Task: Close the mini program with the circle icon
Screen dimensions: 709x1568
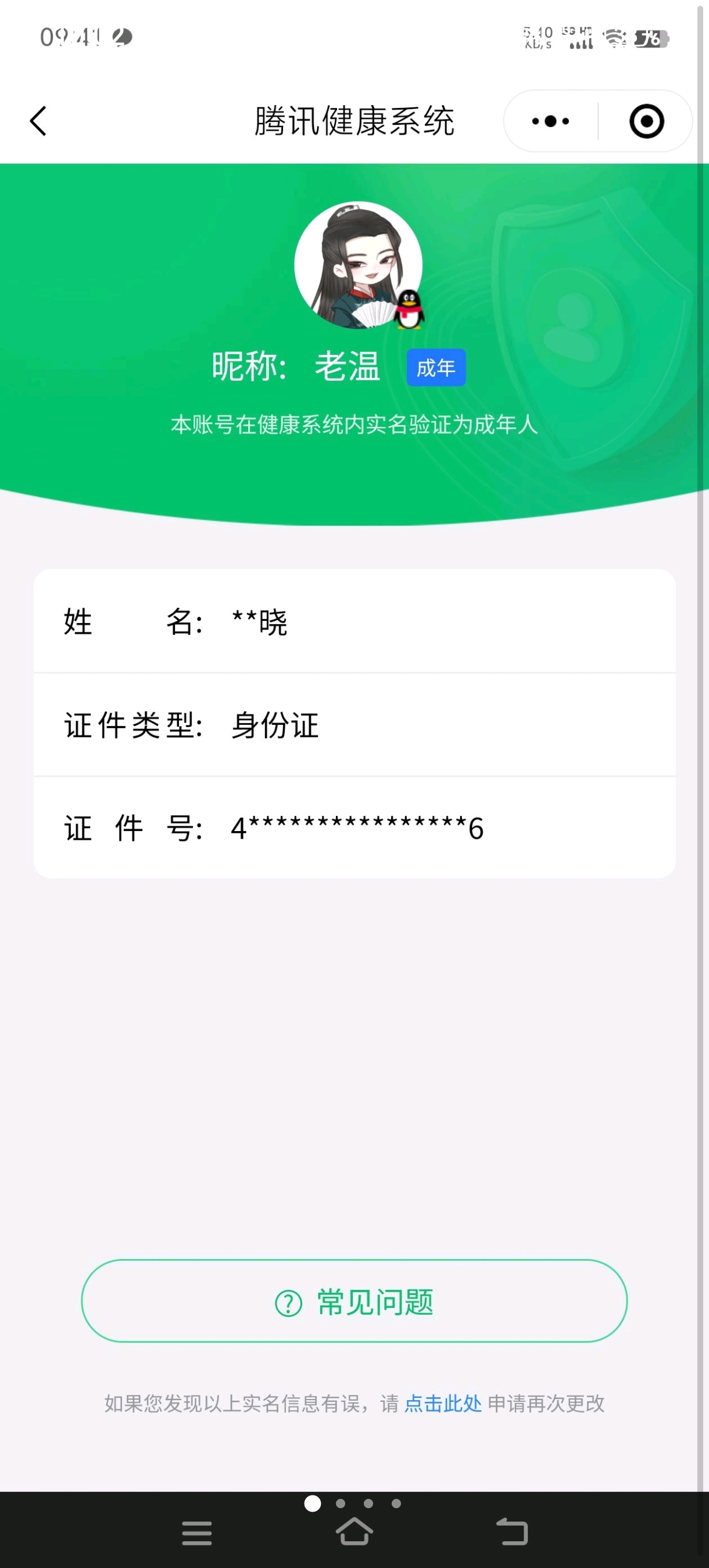Action: [646, 121]
